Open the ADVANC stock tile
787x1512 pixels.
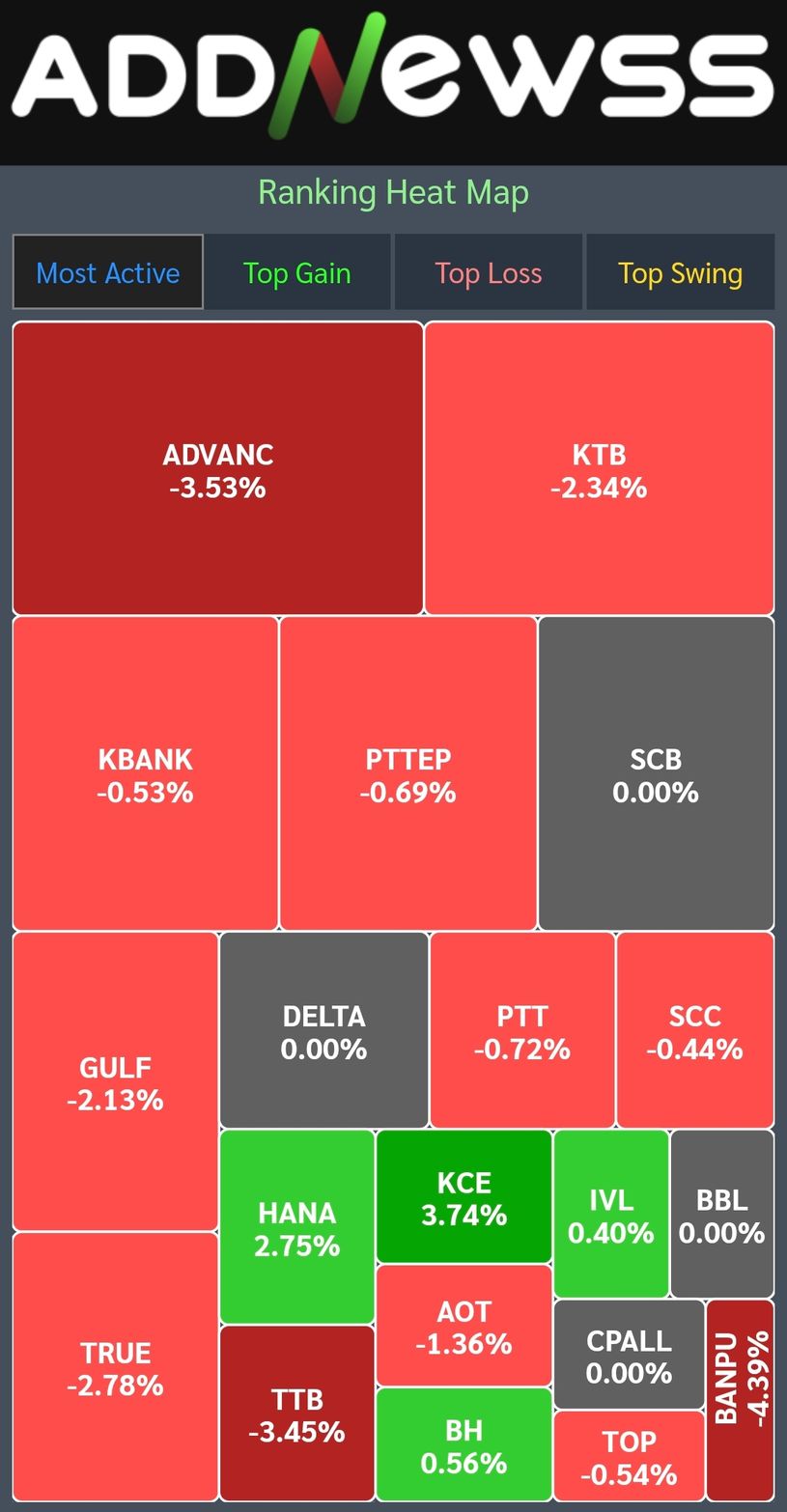click(x=217, y=469)
